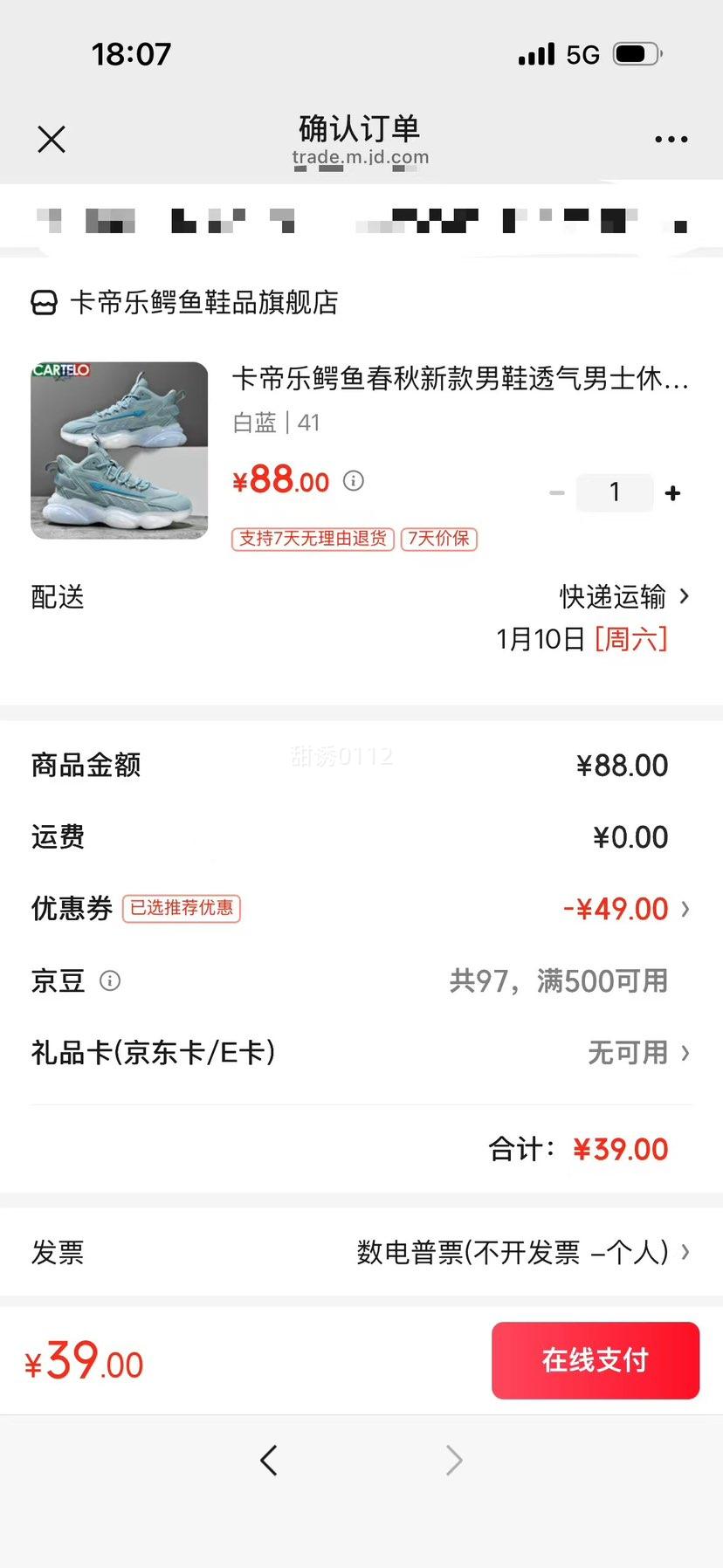Click the store icon next to 卡帝乐鳄鱼鞋品旗舰店
Screen dimensions: 723x1568
pos(44,303)
